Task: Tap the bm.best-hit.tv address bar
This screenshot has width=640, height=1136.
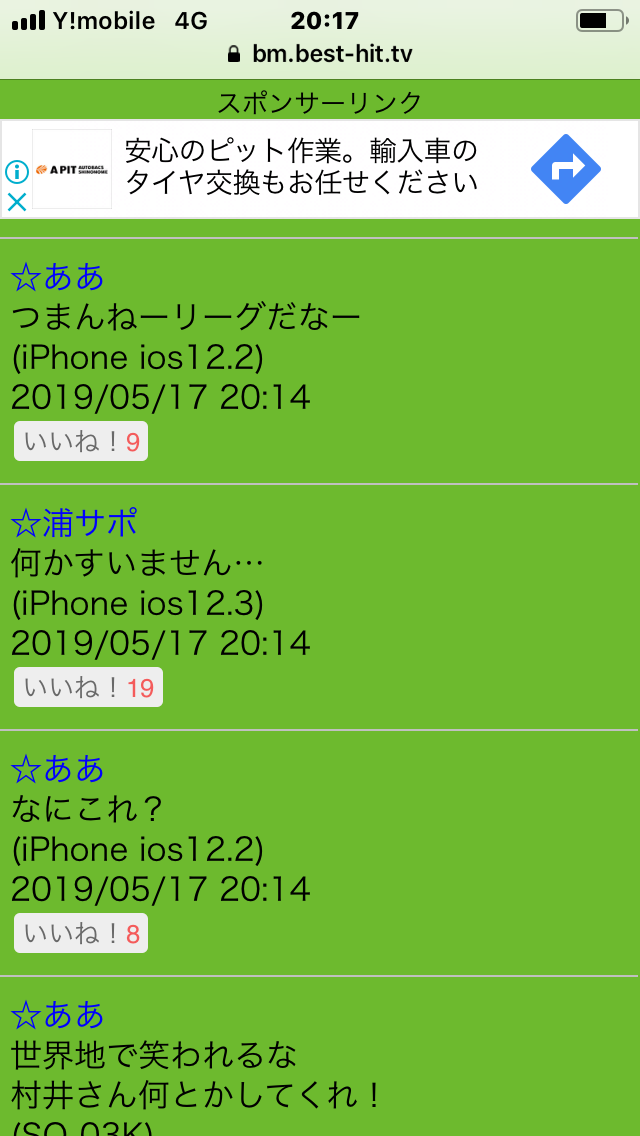Action: (320, 53)
